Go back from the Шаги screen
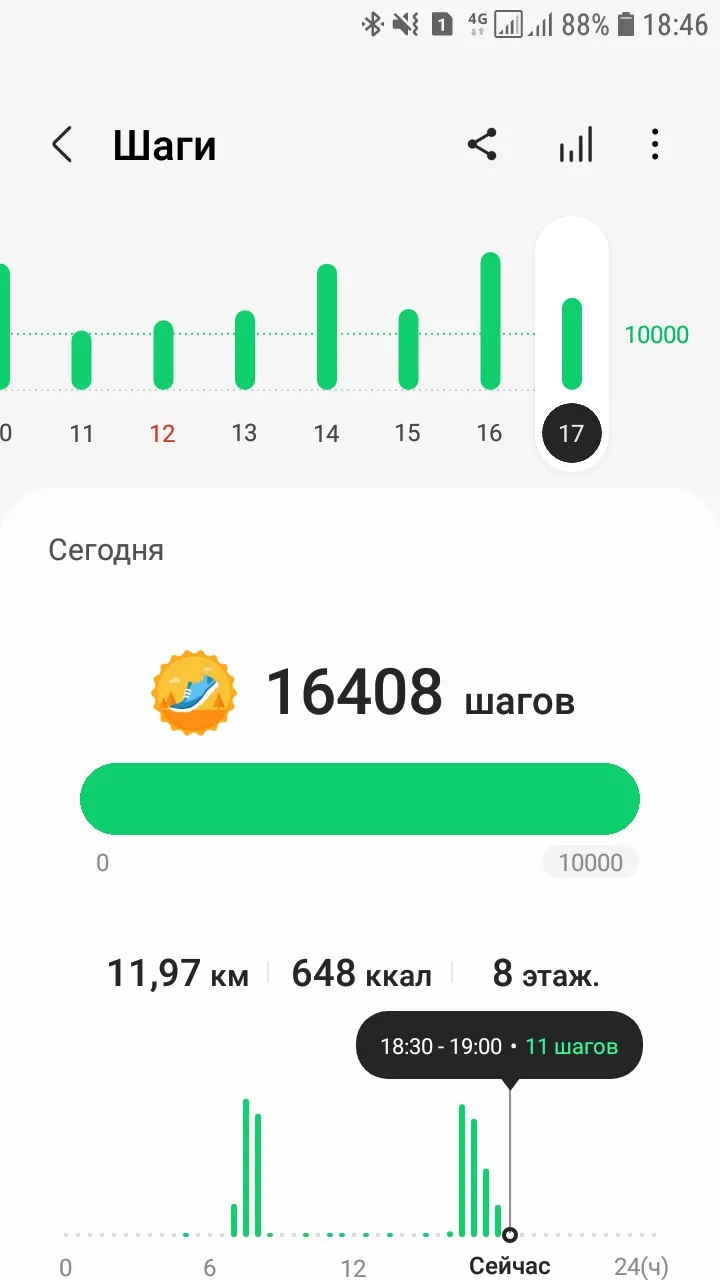This screenshot has height=1280, width=720. tap(62, 146)
